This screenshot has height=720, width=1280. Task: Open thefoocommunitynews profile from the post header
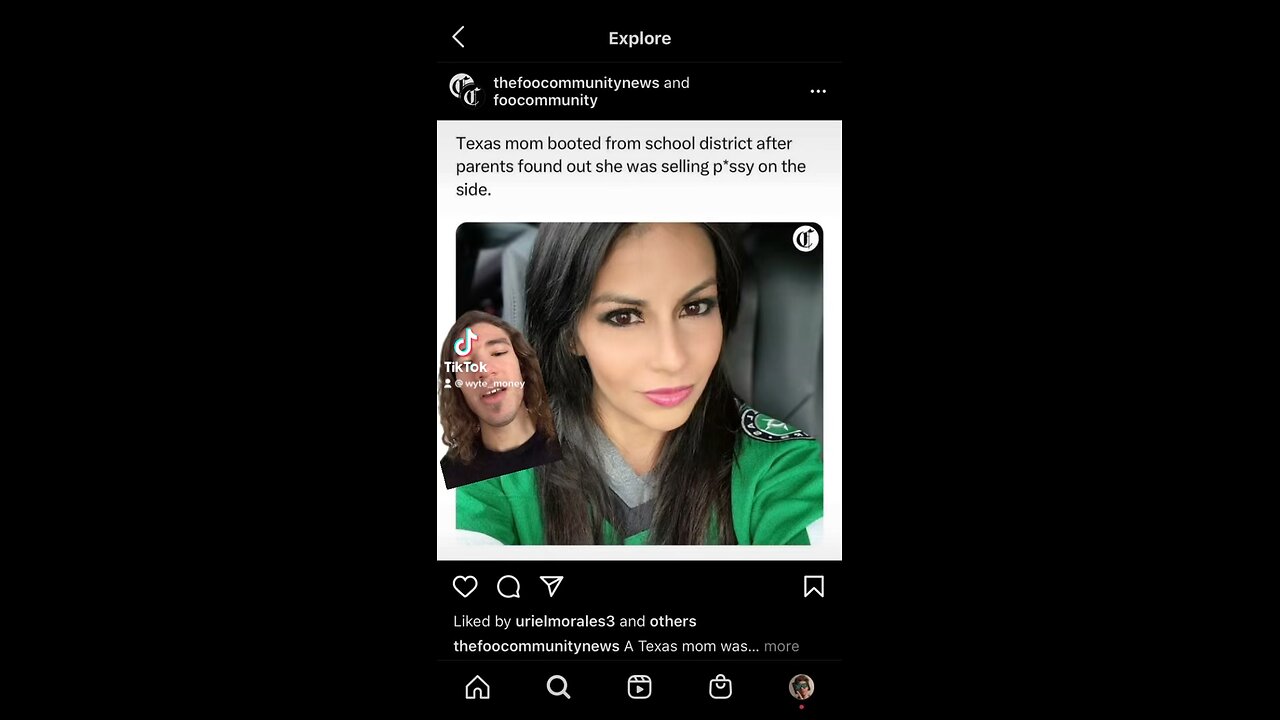click(576, 83)
